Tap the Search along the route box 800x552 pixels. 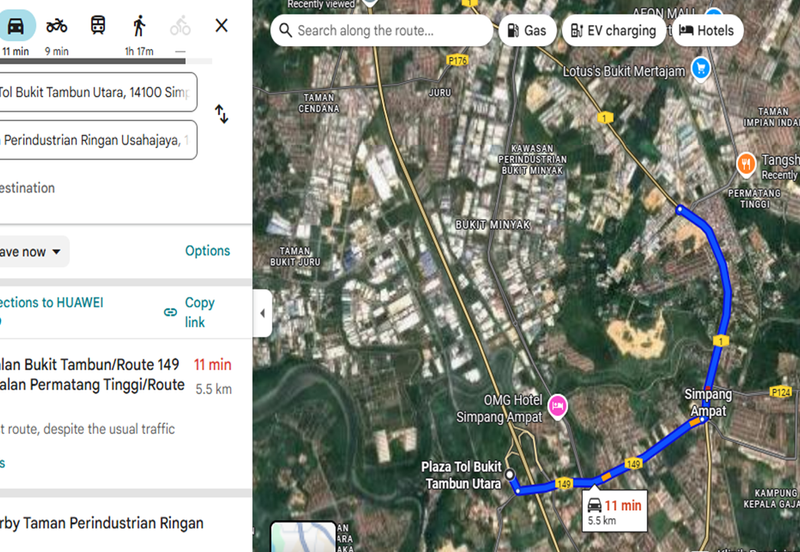coord(380,31)
